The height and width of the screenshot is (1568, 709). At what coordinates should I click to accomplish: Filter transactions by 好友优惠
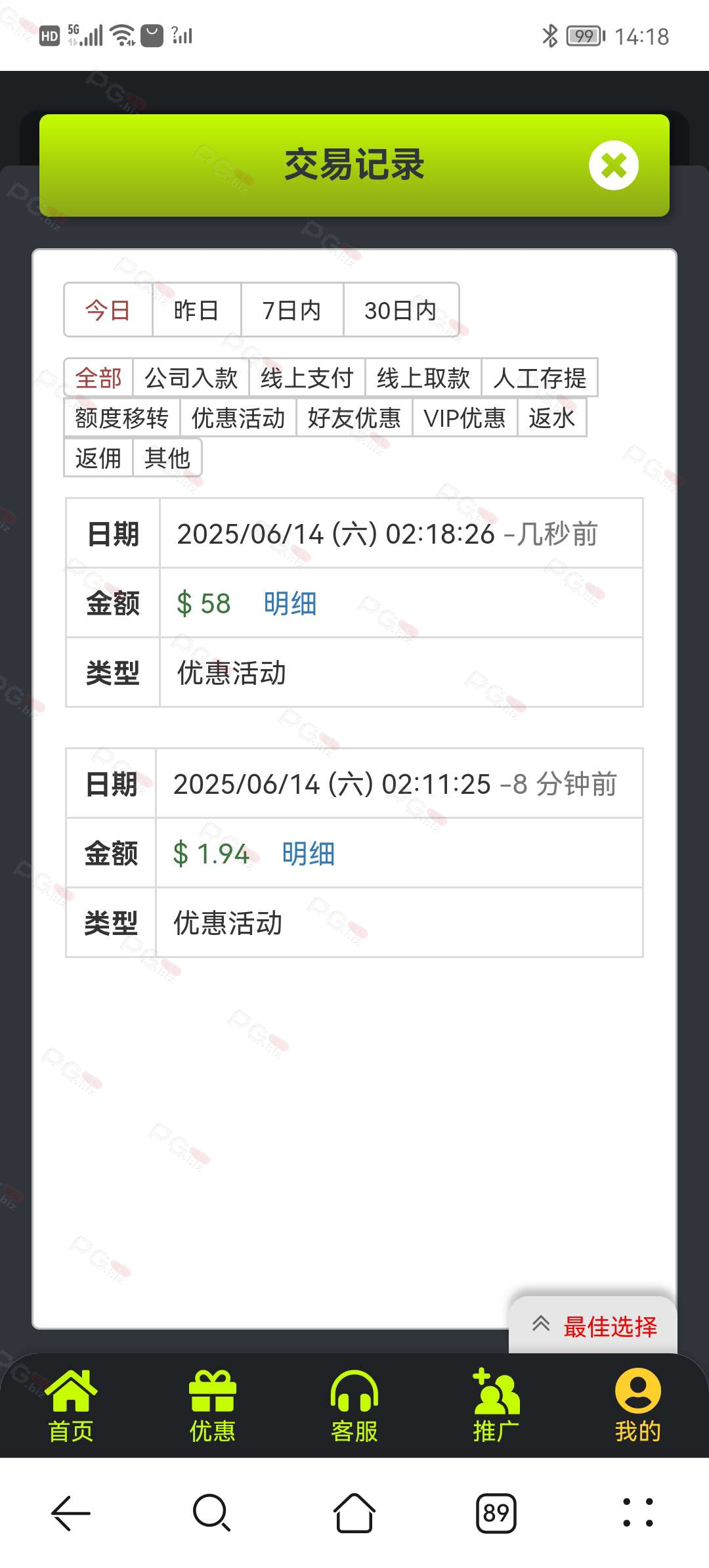354,418
